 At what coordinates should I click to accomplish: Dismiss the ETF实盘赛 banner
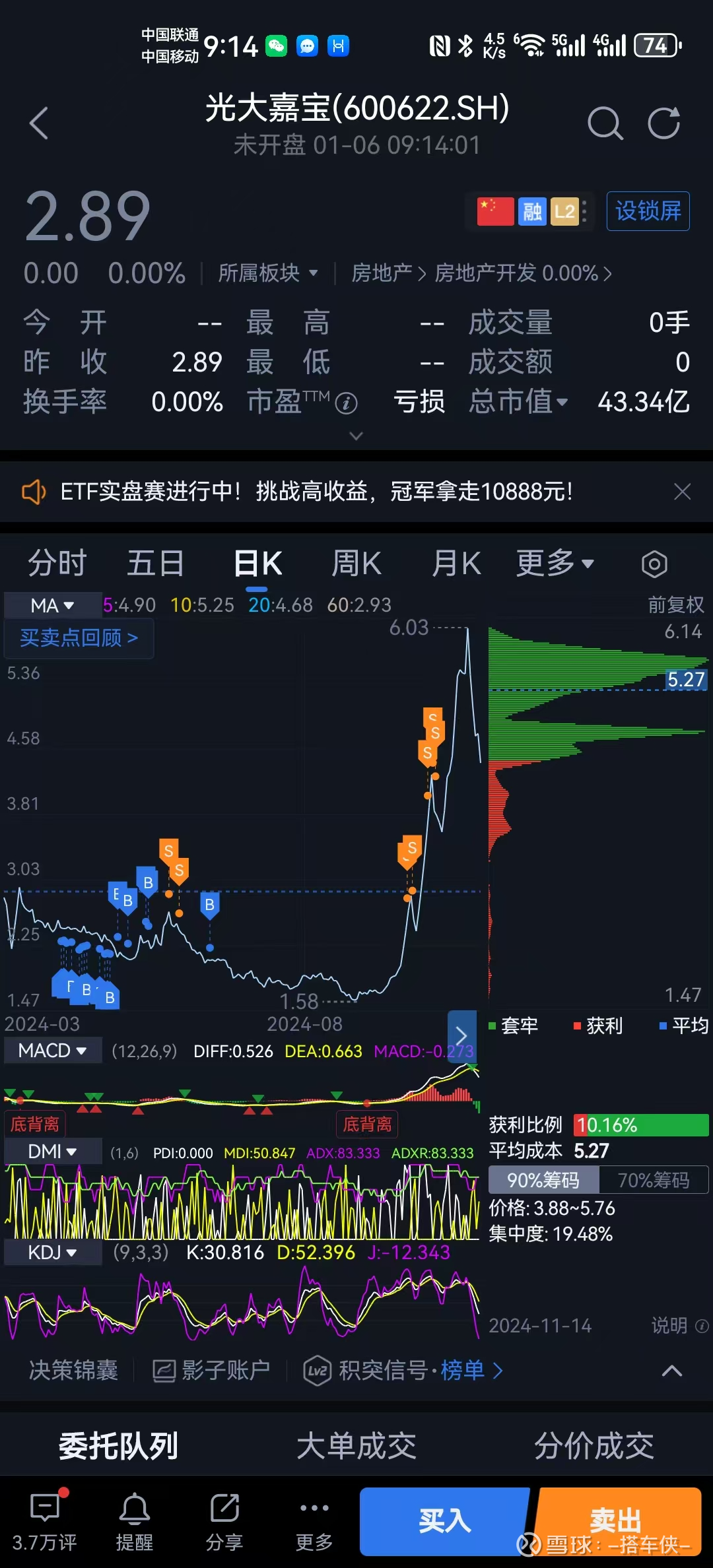(683, 492)
